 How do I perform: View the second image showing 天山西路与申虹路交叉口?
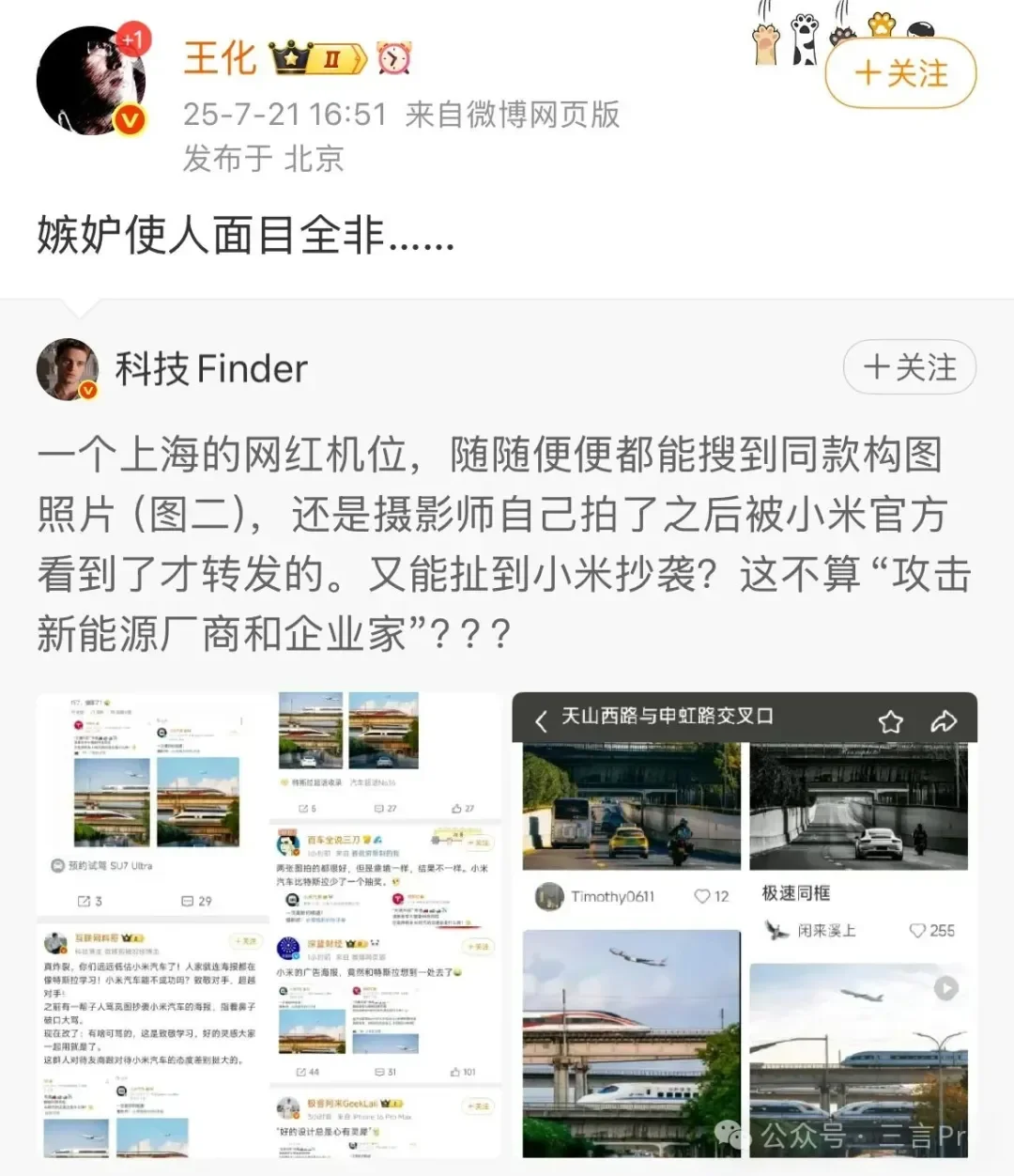pos(745,925)
